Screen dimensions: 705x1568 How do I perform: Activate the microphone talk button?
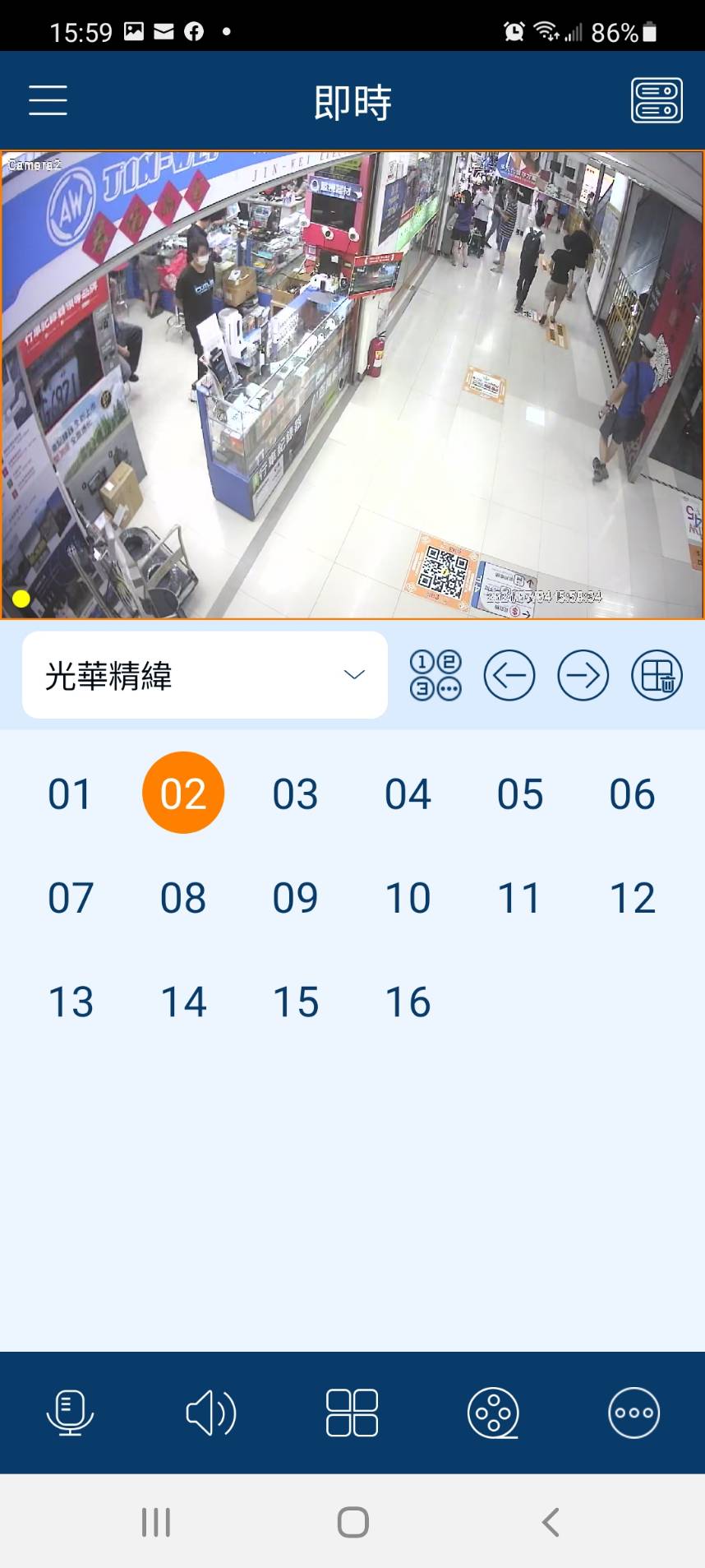tap(71, 1413)
